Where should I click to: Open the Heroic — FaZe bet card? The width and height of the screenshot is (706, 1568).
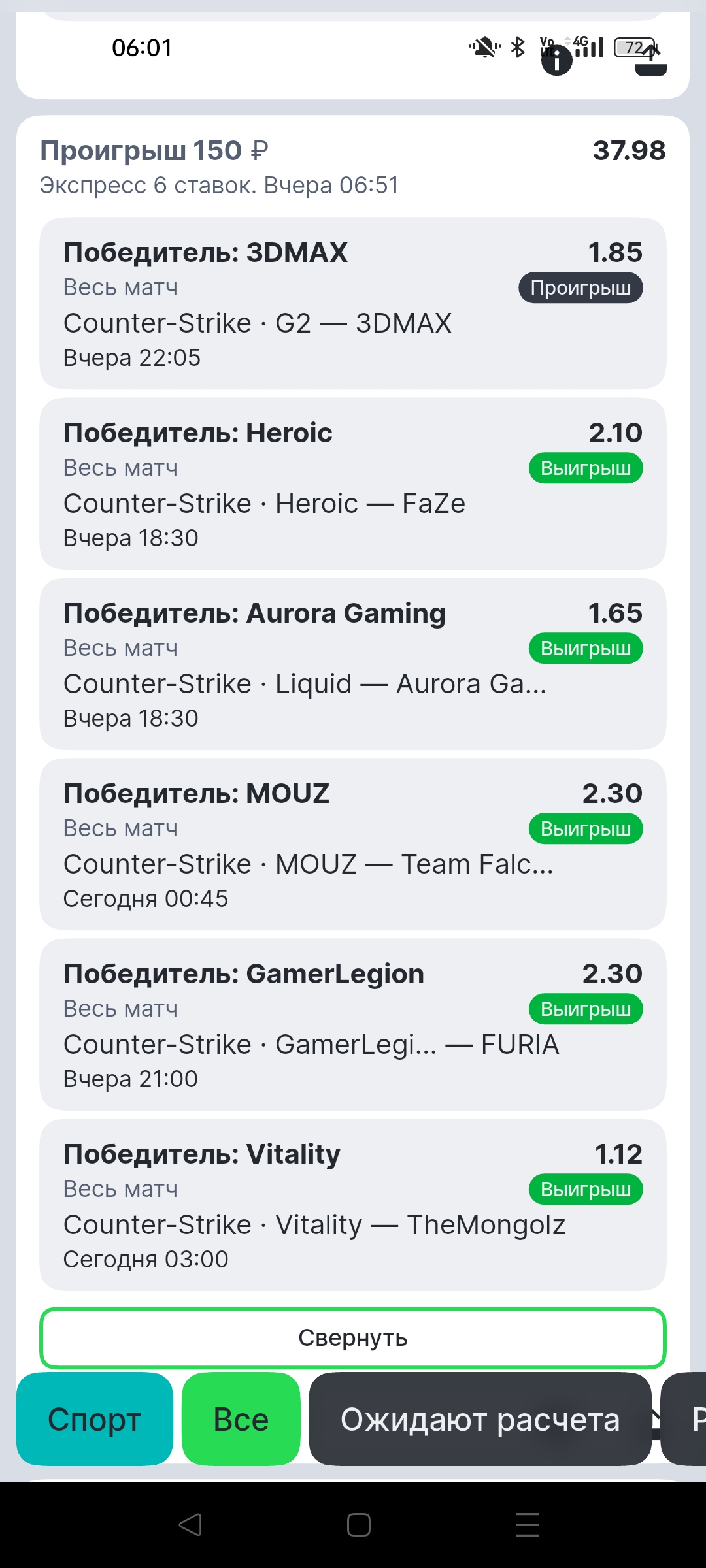point(353,484)
